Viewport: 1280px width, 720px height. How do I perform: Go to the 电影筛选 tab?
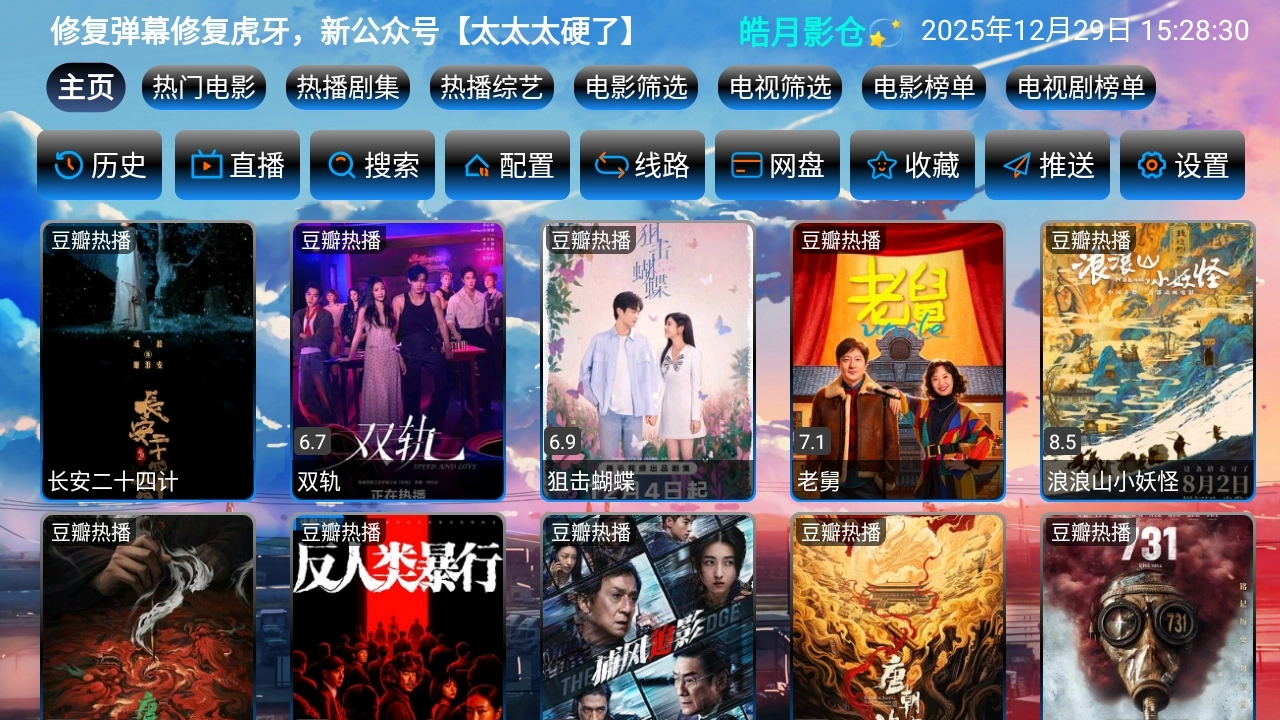click(636, 88)
